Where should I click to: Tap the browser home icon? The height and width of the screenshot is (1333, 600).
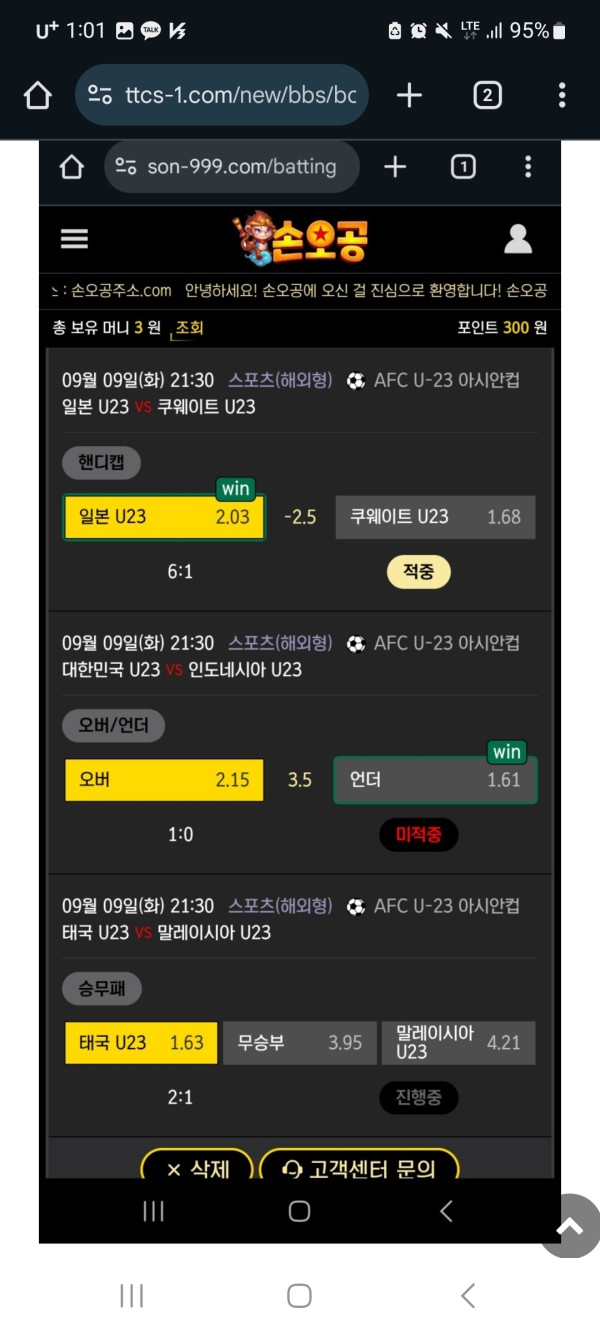(x=37, y=96)
